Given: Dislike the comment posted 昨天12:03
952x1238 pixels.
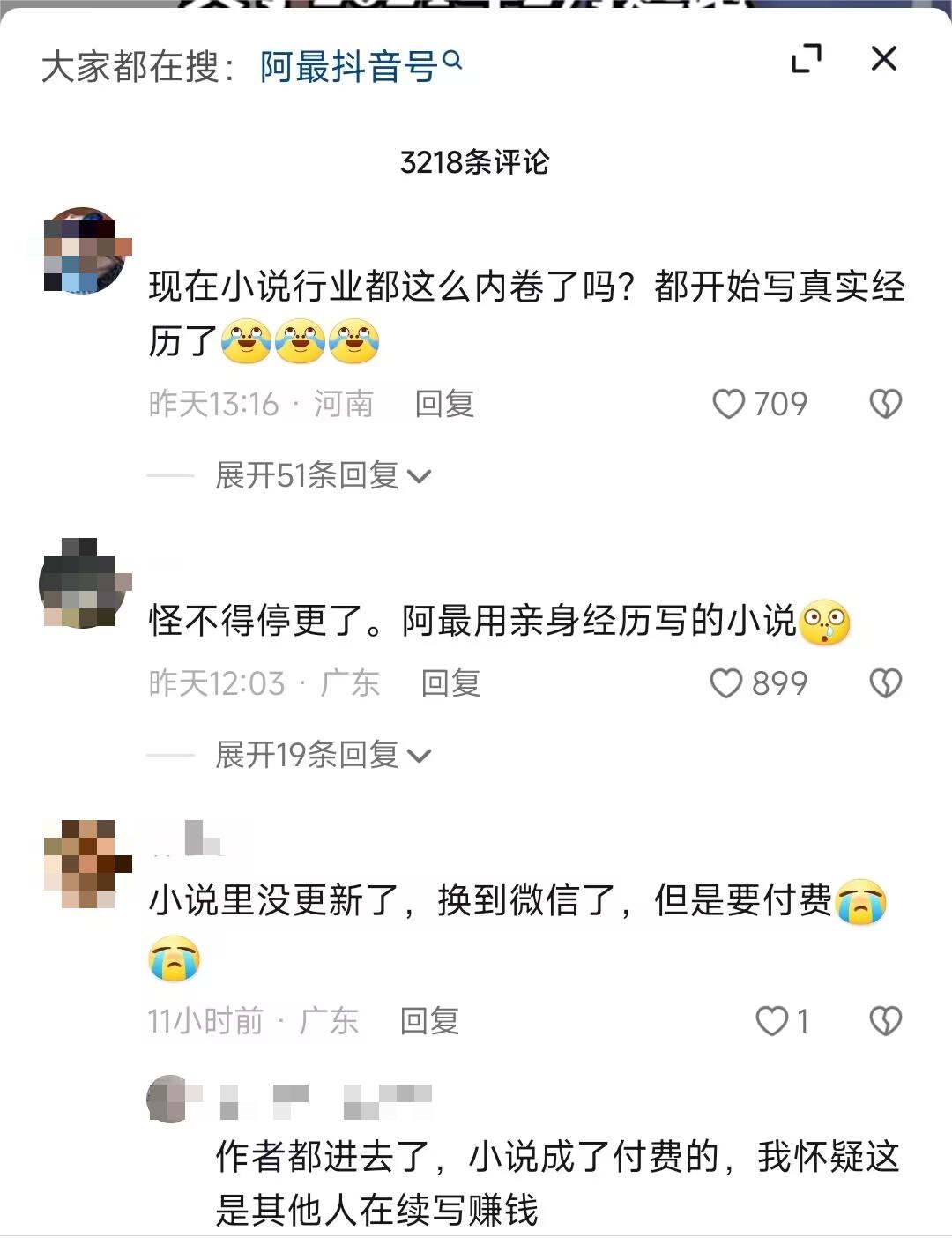Looking at the screenshot, I should 885,683.
